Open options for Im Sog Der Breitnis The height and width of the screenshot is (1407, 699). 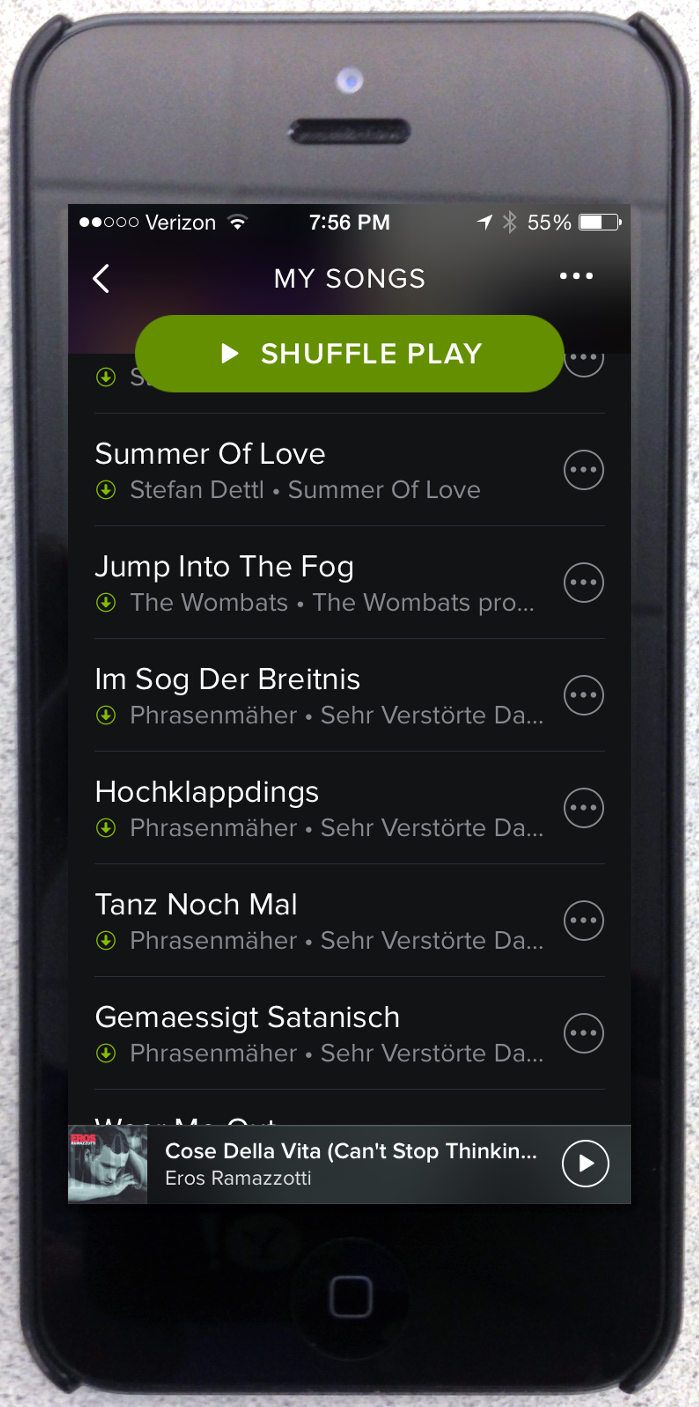[x=584, y=694]
